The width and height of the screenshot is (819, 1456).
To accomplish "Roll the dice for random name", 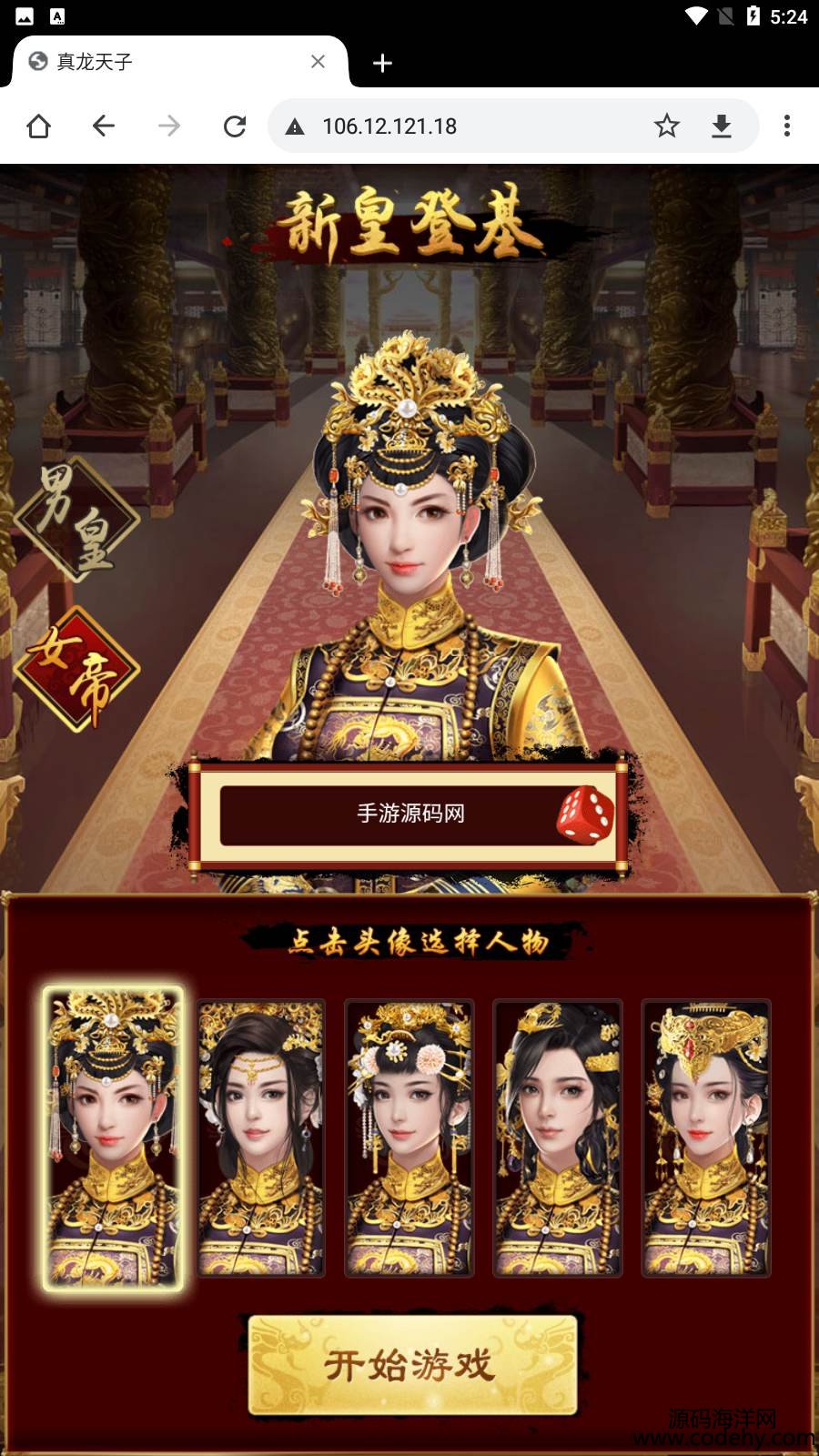I will pos(585,815).
